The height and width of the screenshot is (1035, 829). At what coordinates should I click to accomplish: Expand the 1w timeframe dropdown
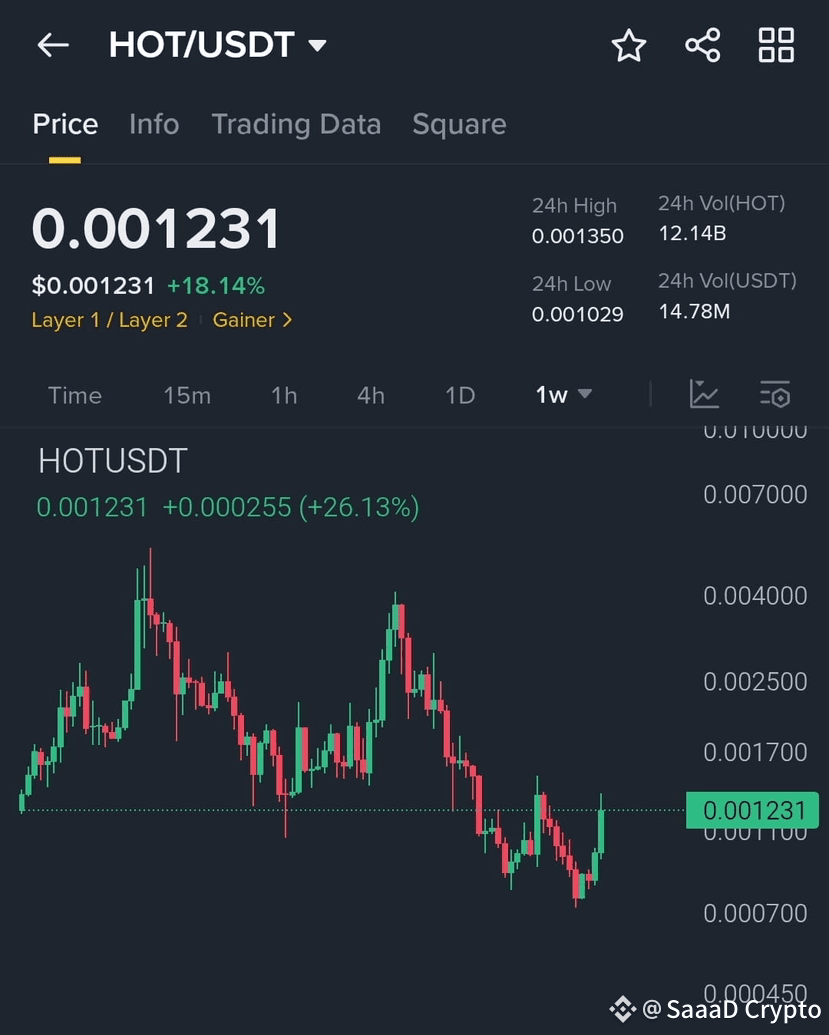click(563, 394)
